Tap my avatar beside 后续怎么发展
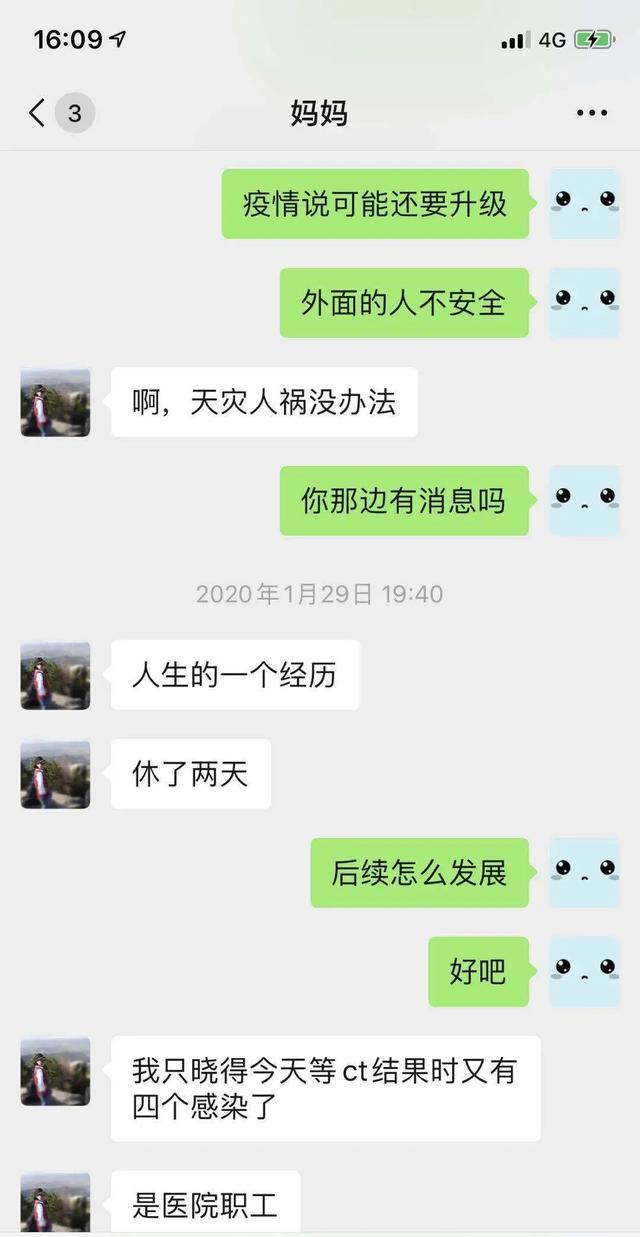 click(x=585, y=872)
